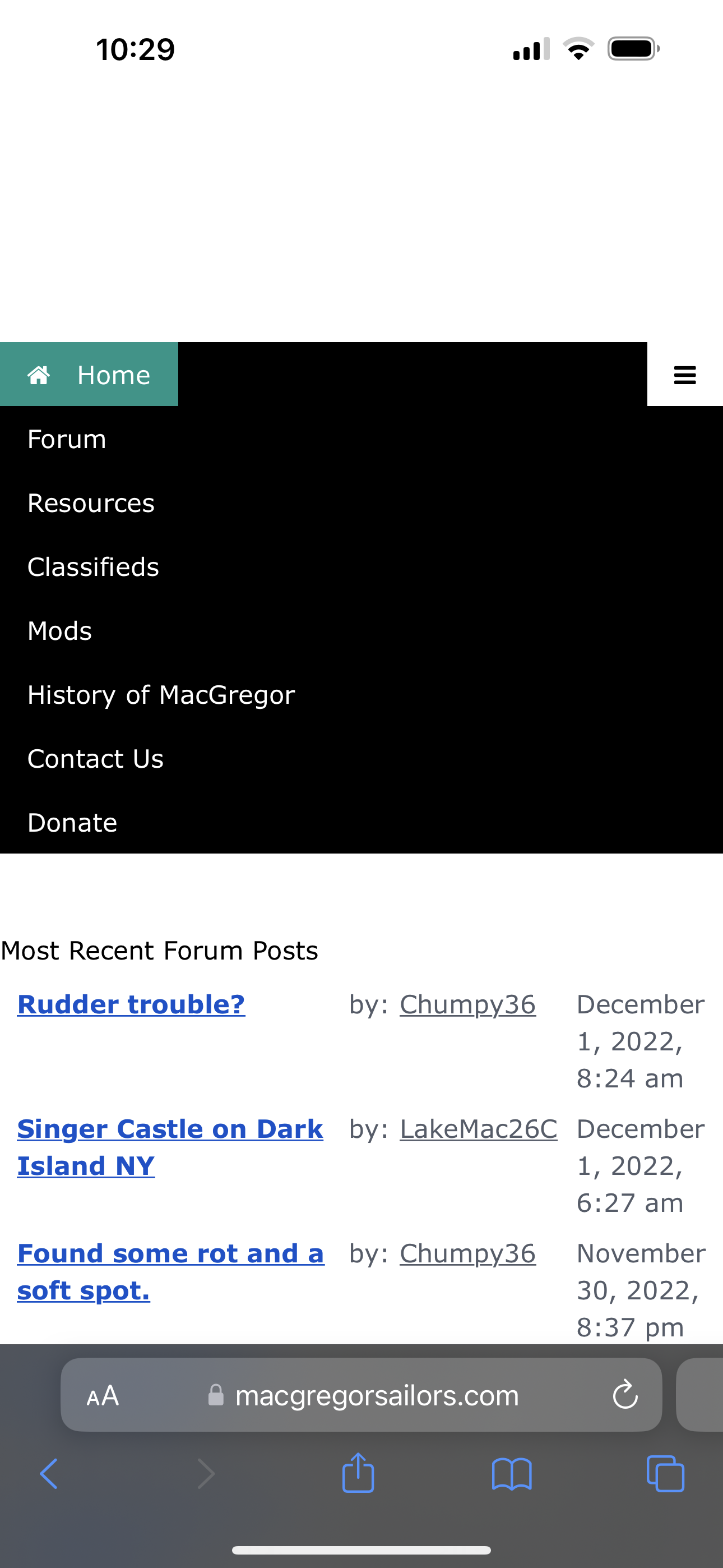
Task: View History of MacGregor
Action: tap(161, 694)
